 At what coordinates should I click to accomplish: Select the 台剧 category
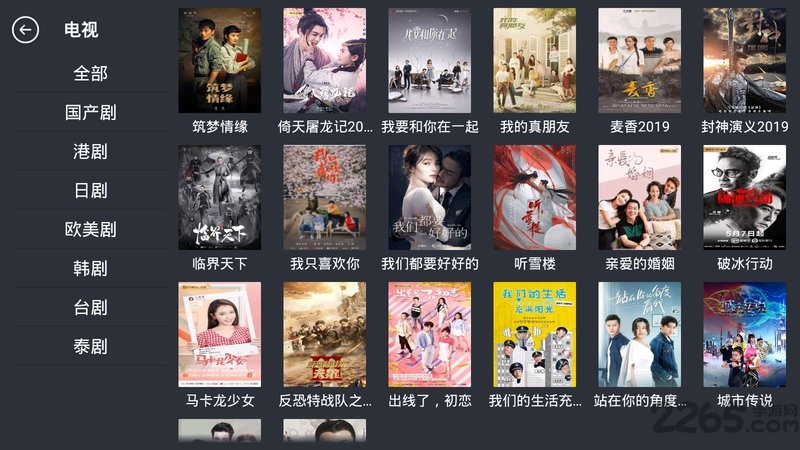tap(90, 307)
